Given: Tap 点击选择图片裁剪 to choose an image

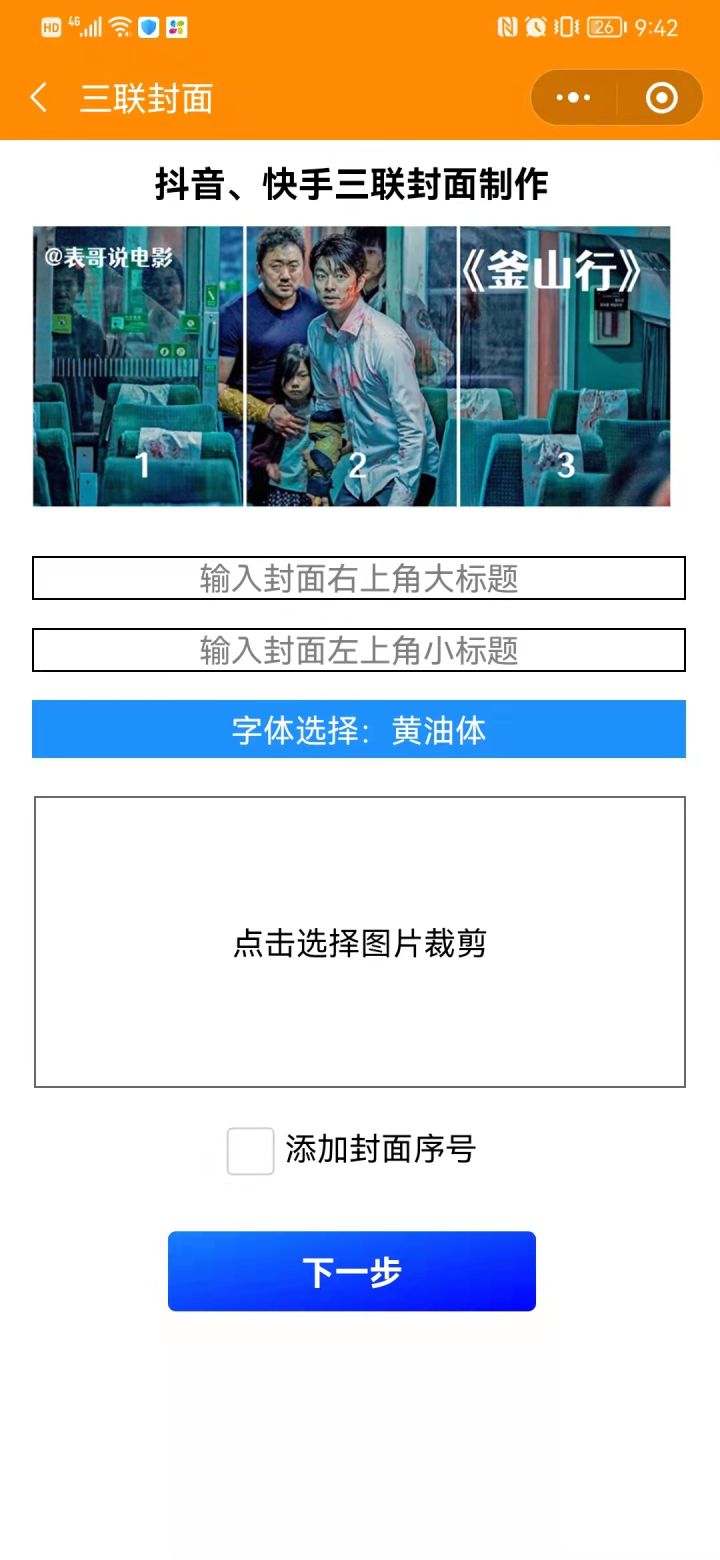Looking at the screenshot, I should coord(359,942).
